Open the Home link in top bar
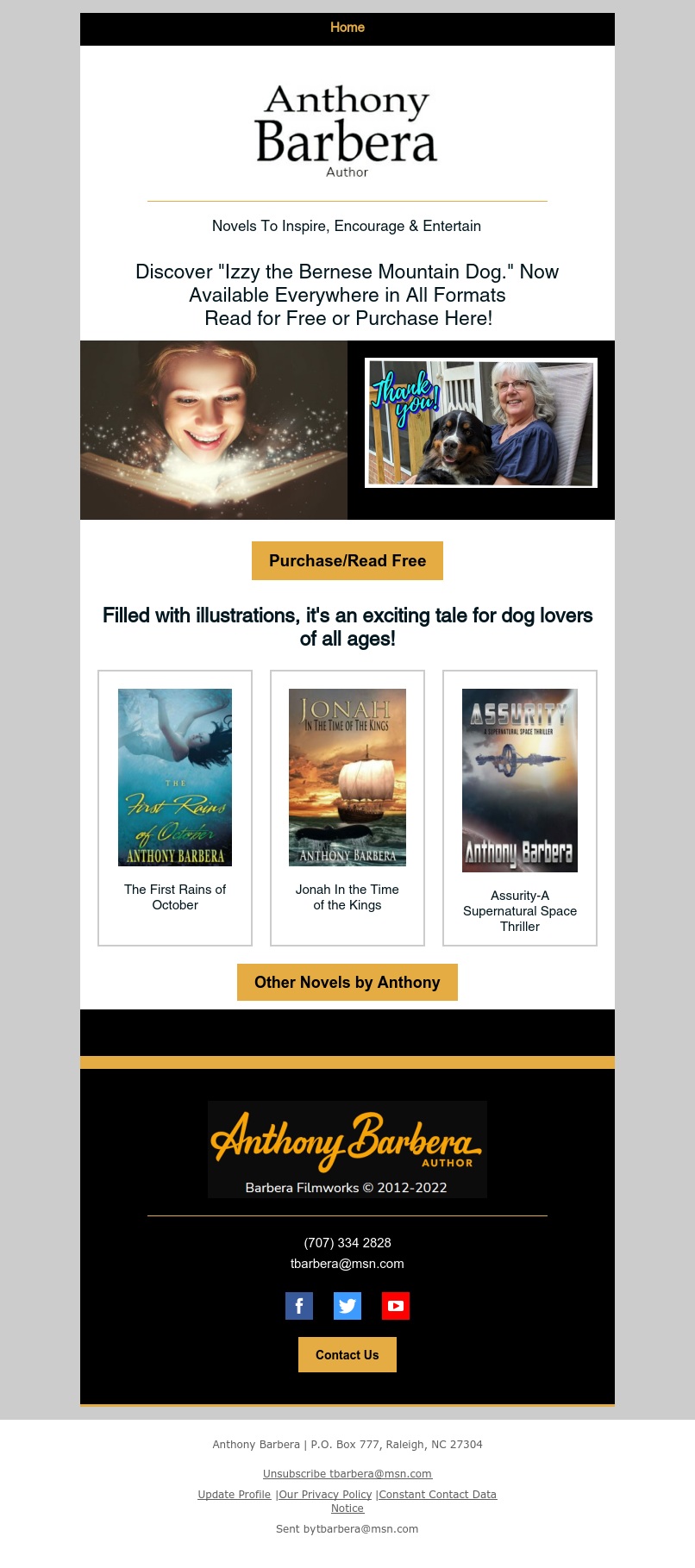 click(x=347, y=28)
